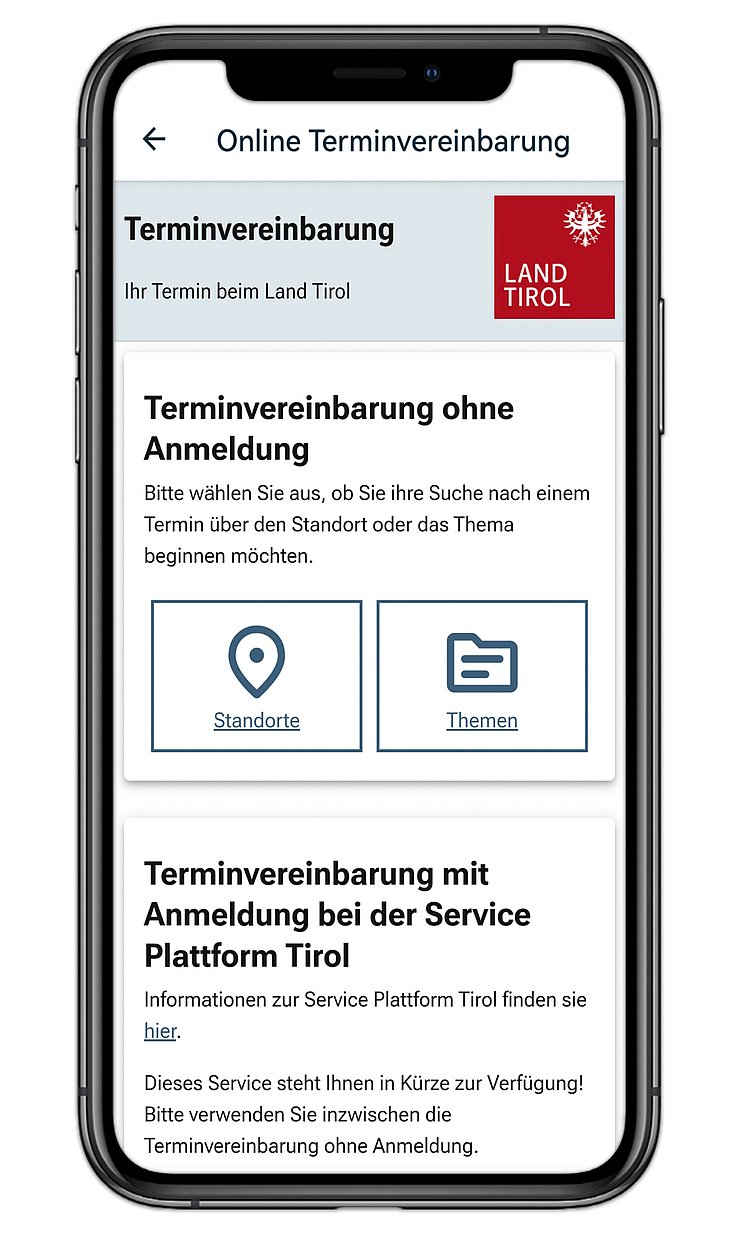Click the hier hyperlink for Service Plattform info

tap(159, 1031)
